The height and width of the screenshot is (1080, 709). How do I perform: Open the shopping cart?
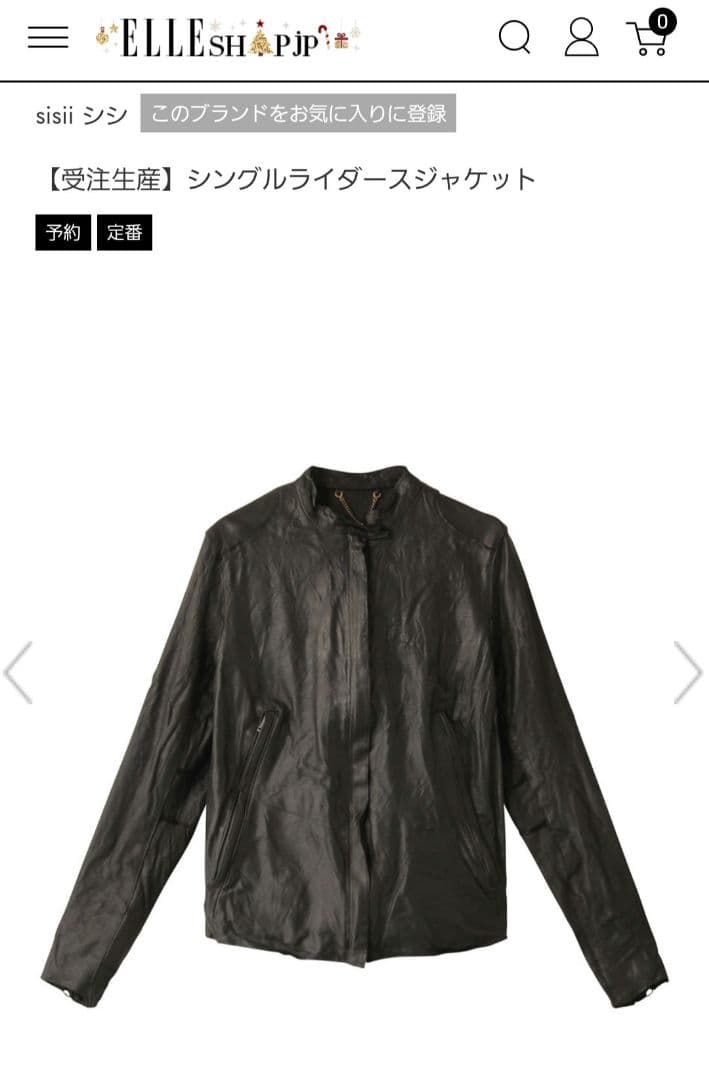coord(649,36)
